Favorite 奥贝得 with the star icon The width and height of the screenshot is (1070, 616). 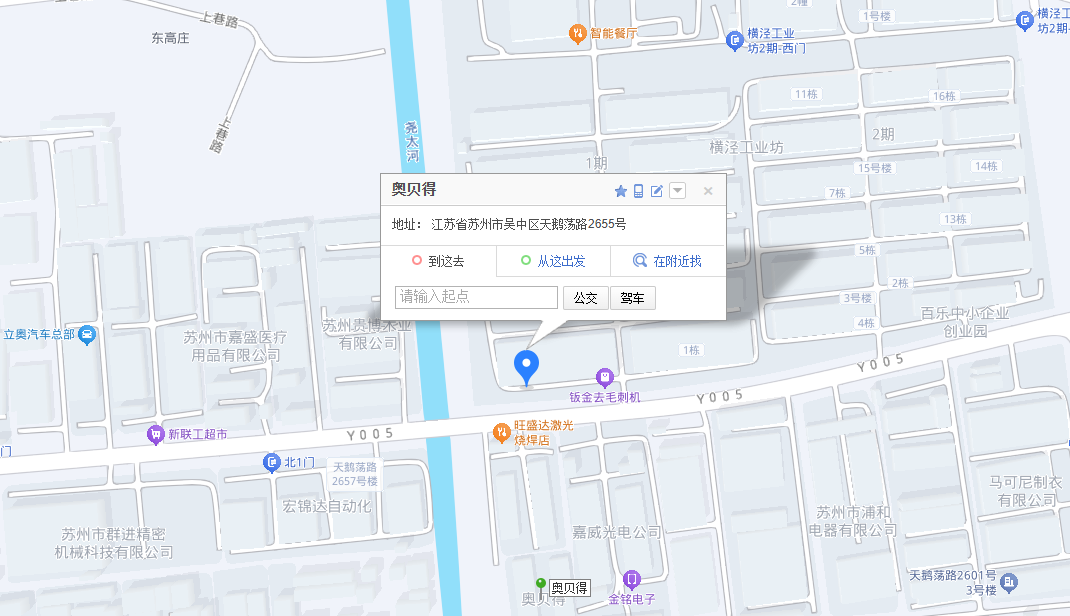620,191
